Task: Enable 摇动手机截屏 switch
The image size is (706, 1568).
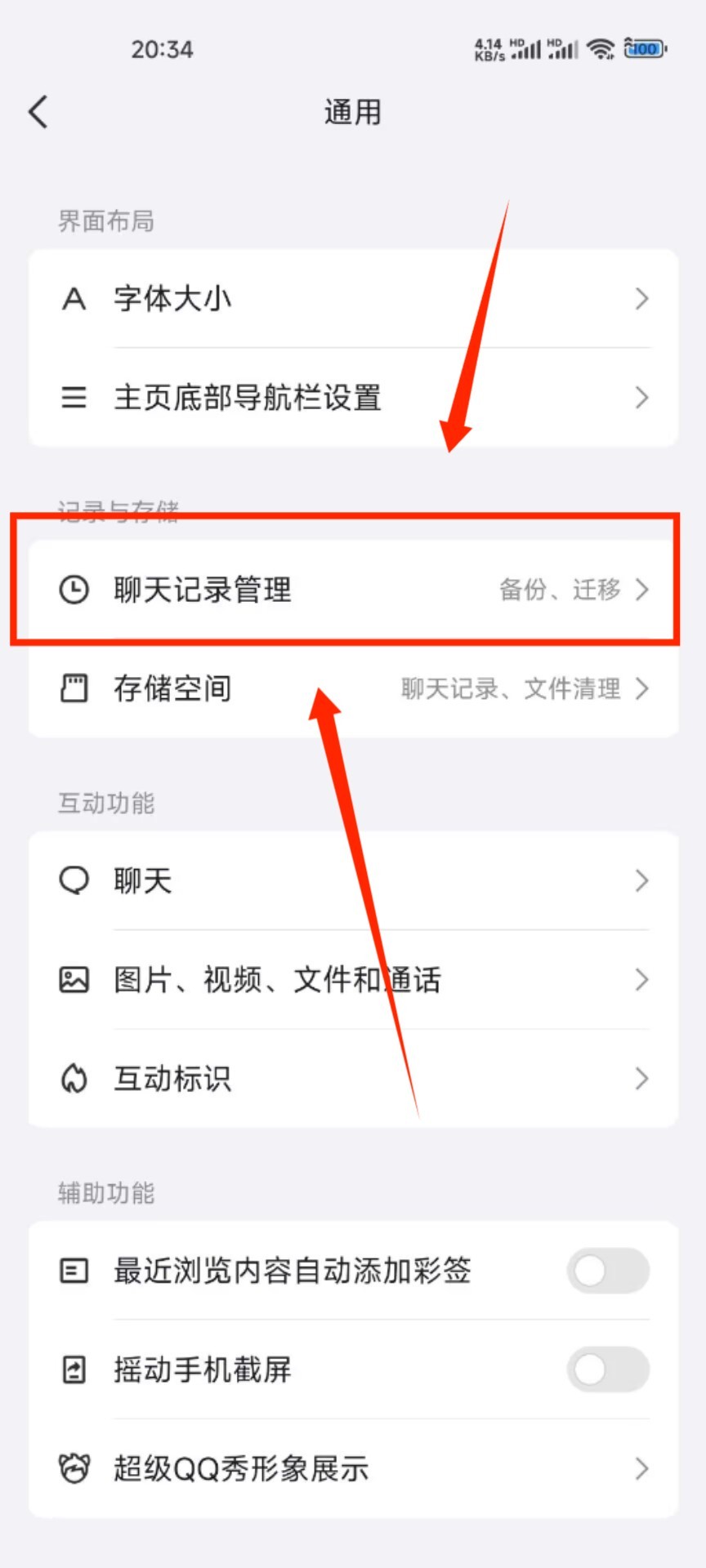Action: pos(608,1370)
